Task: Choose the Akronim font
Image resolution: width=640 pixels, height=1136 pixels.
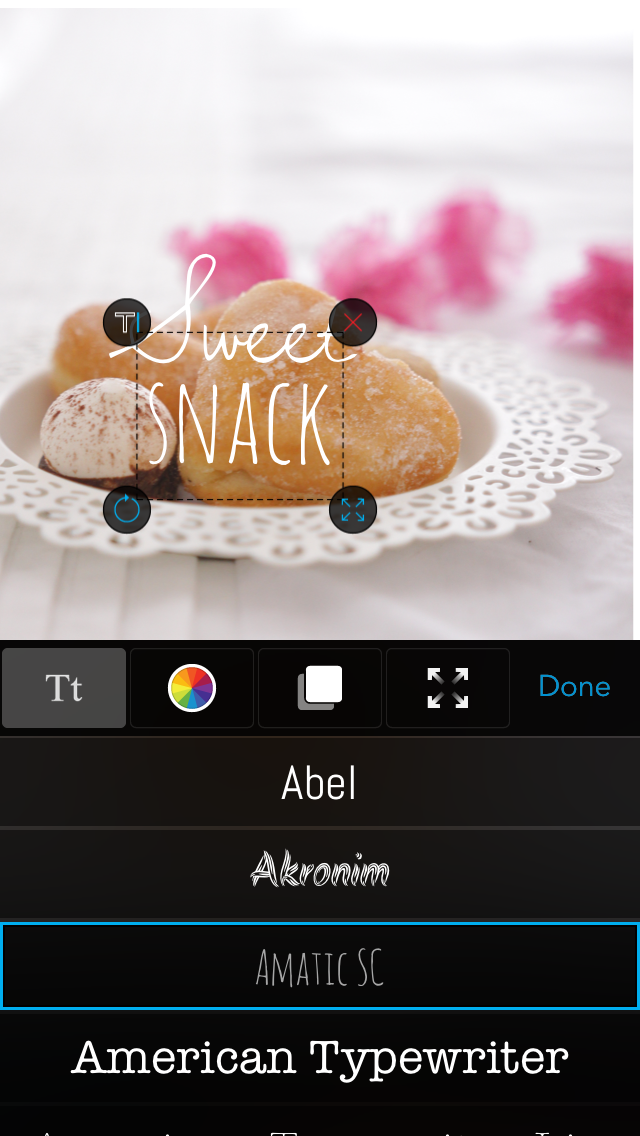Action: (x=320, y=870)
